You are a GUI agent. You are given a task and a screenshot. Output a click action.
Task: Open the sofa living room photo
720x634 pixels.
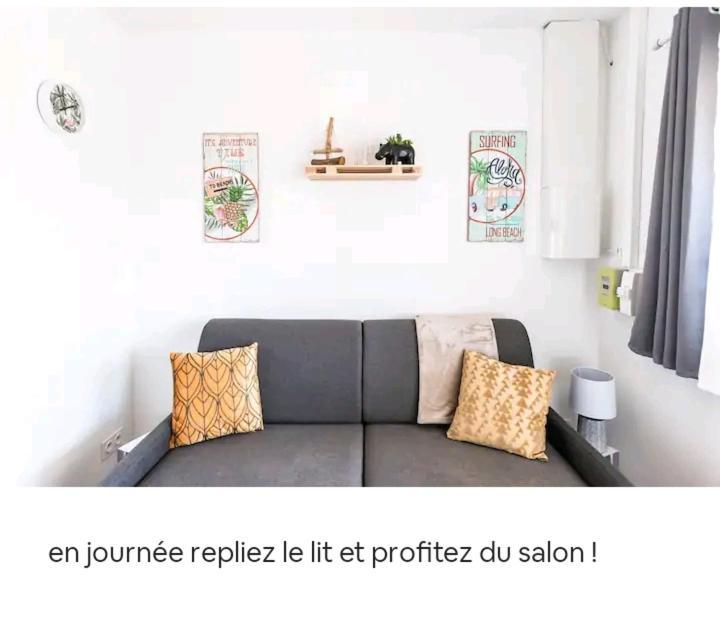point(360,248)
